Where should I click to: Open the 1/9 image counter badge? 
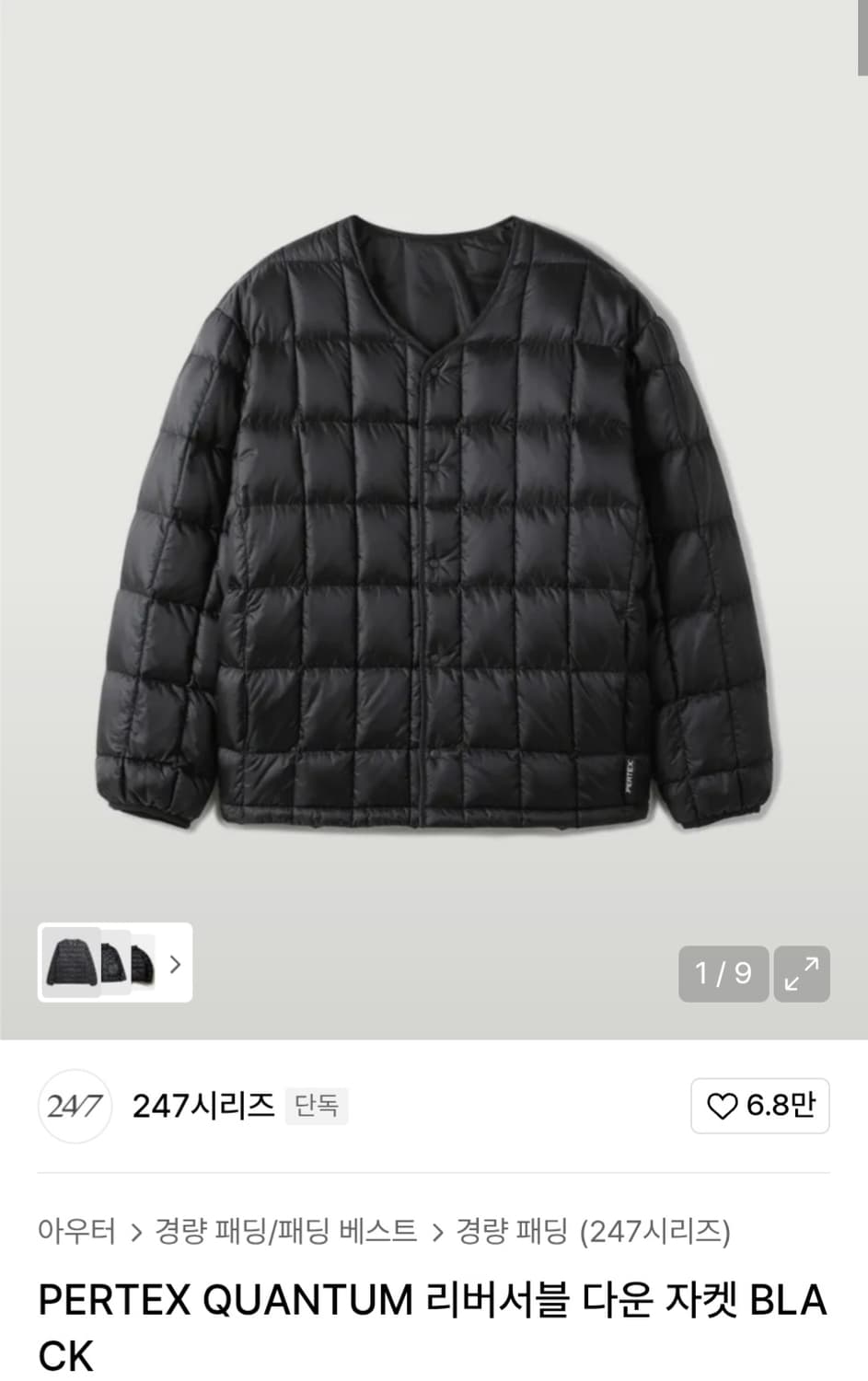[x=723, y=973]
